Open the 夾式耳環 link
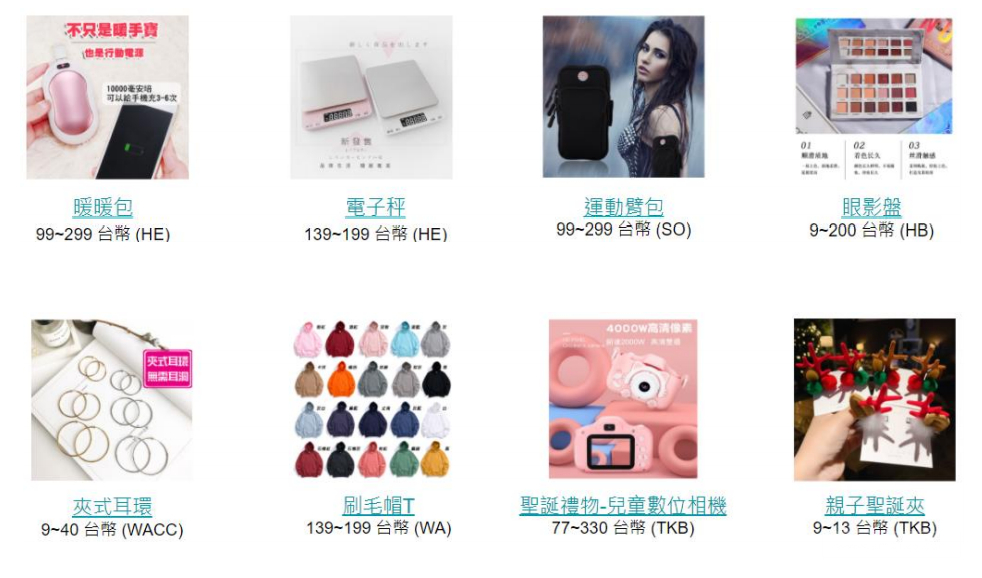 112,507
